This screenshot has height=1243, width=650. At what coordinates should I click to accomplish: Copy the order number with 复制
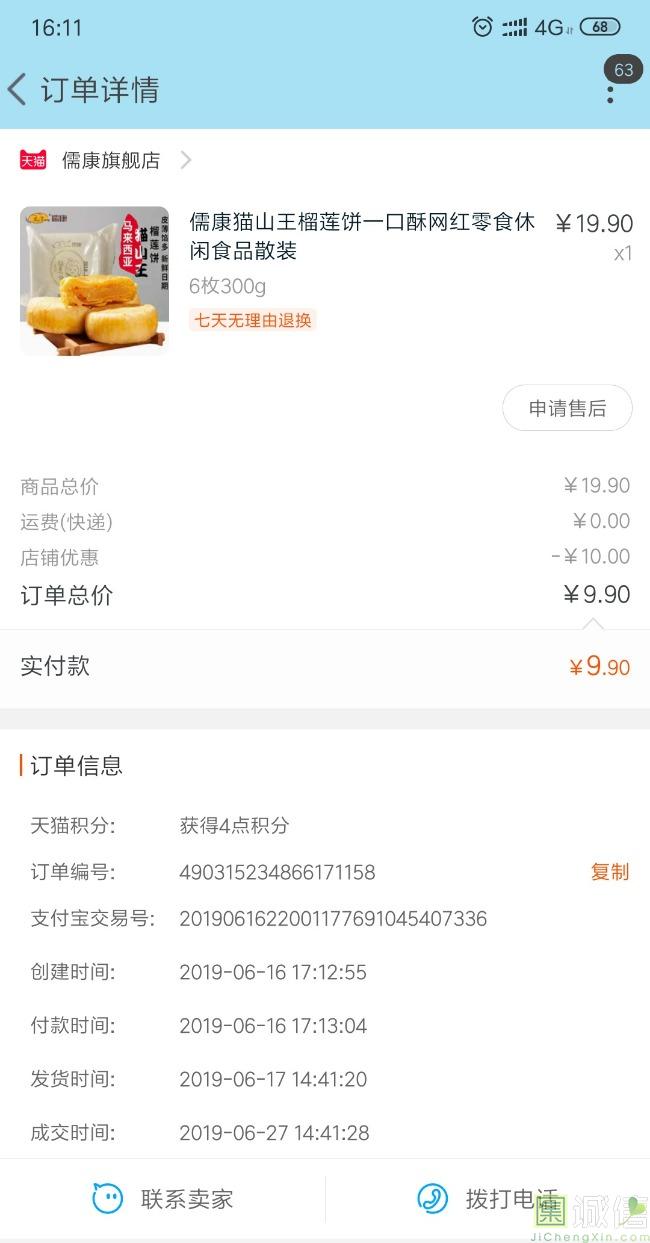[x=609, y=872]
